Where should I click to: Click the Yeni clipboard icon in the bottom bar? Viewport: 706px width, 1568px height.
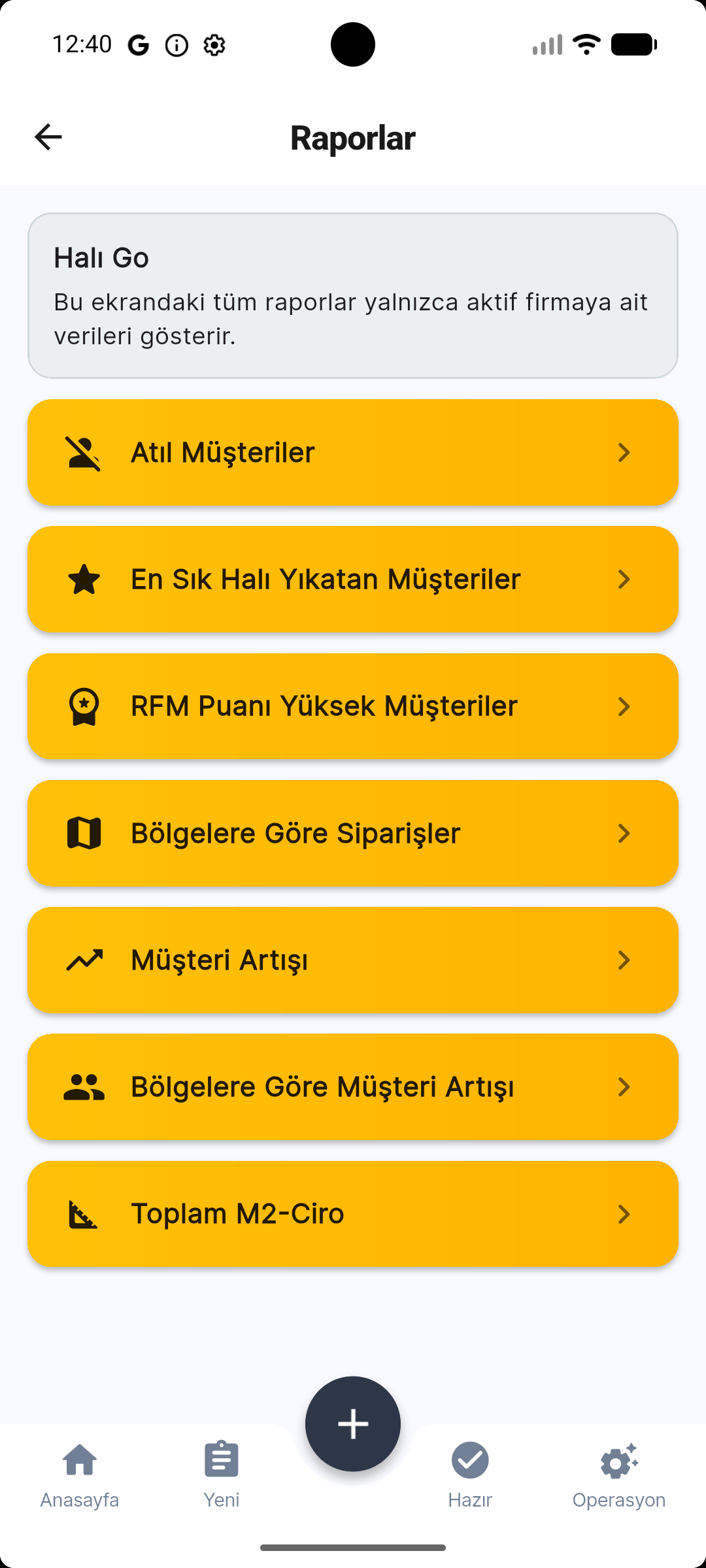coord(221,1459)
